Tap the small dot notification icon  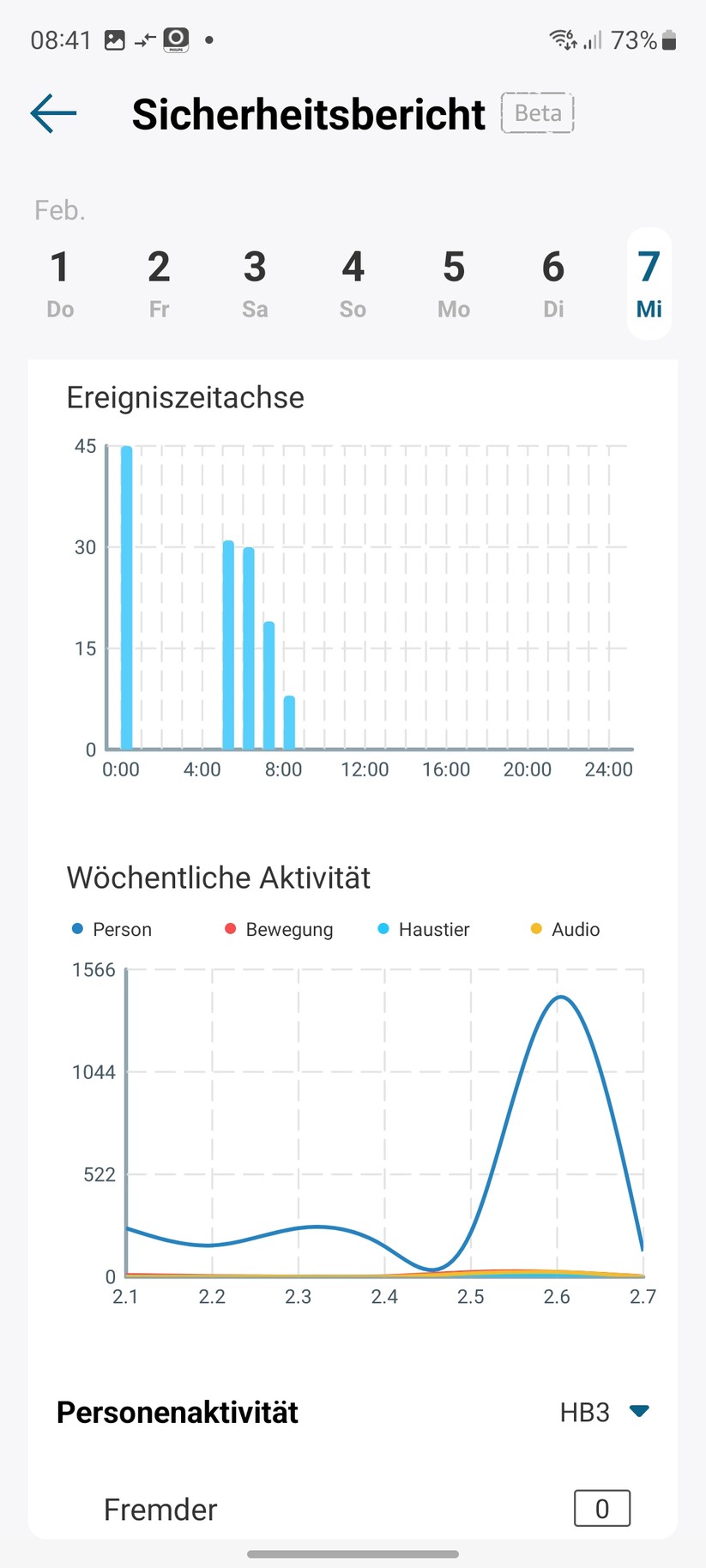(x=208, y=39)
